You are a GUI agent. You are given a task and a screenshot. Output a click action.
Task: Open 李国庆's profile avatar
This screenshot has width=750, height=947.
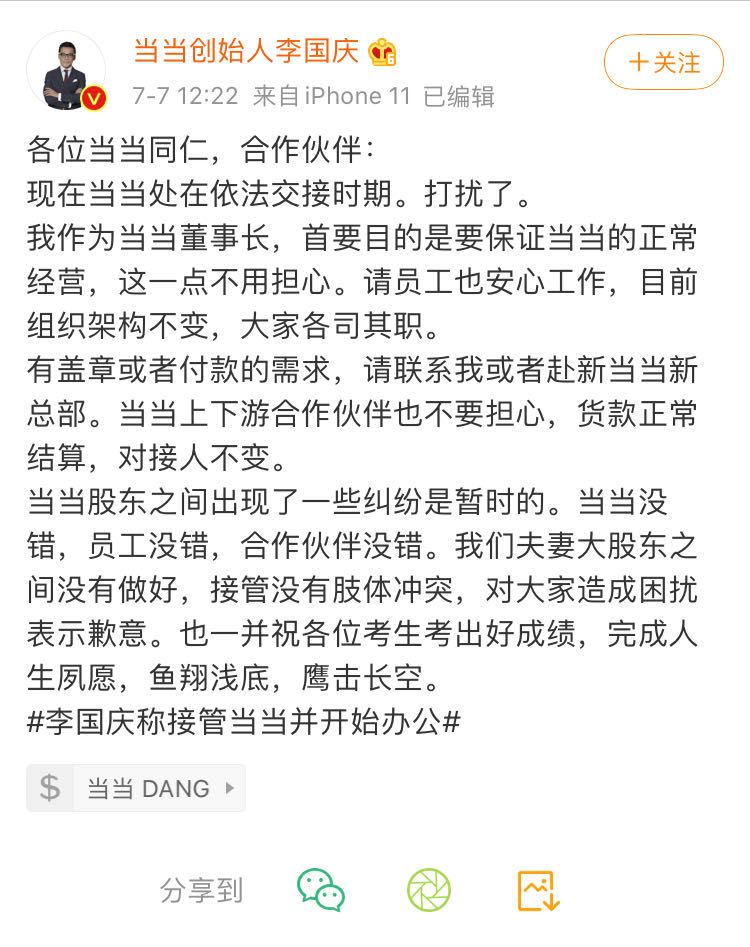tap(66, 71)
